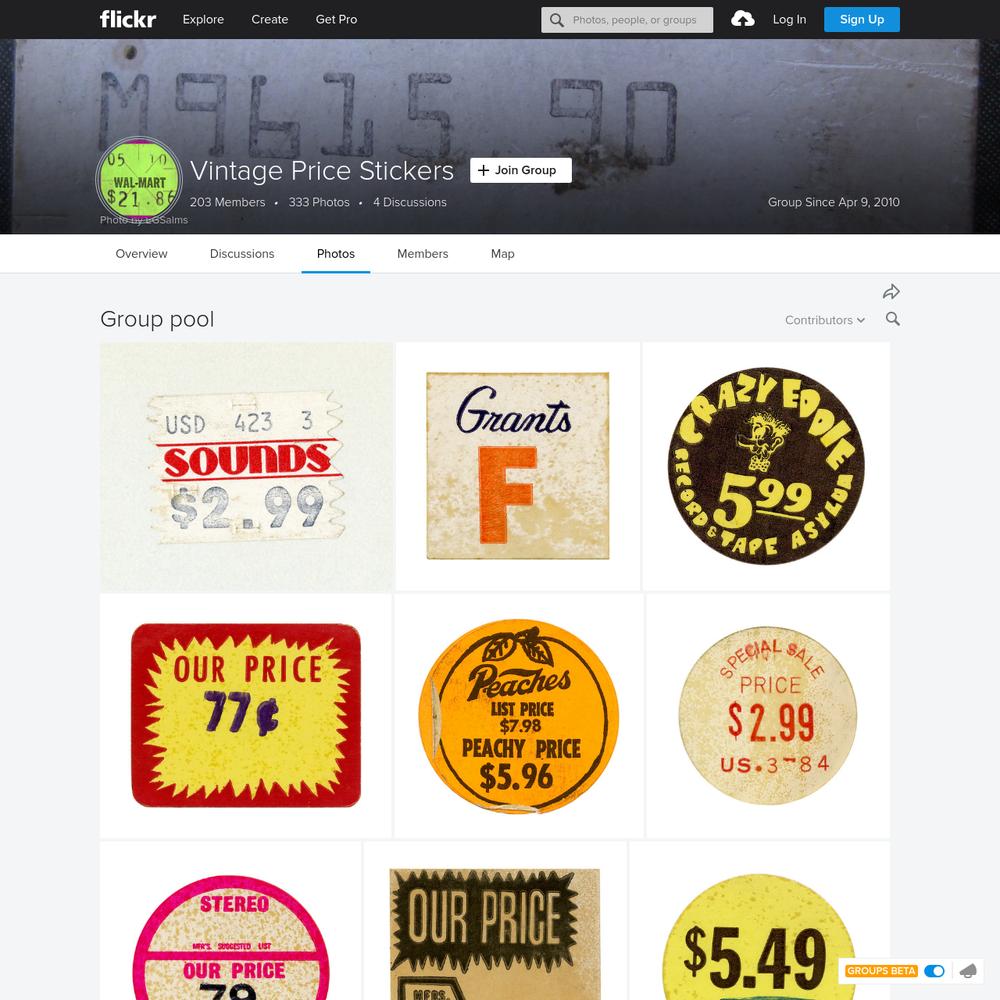The height and width of the screenshot is (1000, 1000).
Task: Open the Sounds $2.99 sticker photo
Action: click(x=246, y=466)
